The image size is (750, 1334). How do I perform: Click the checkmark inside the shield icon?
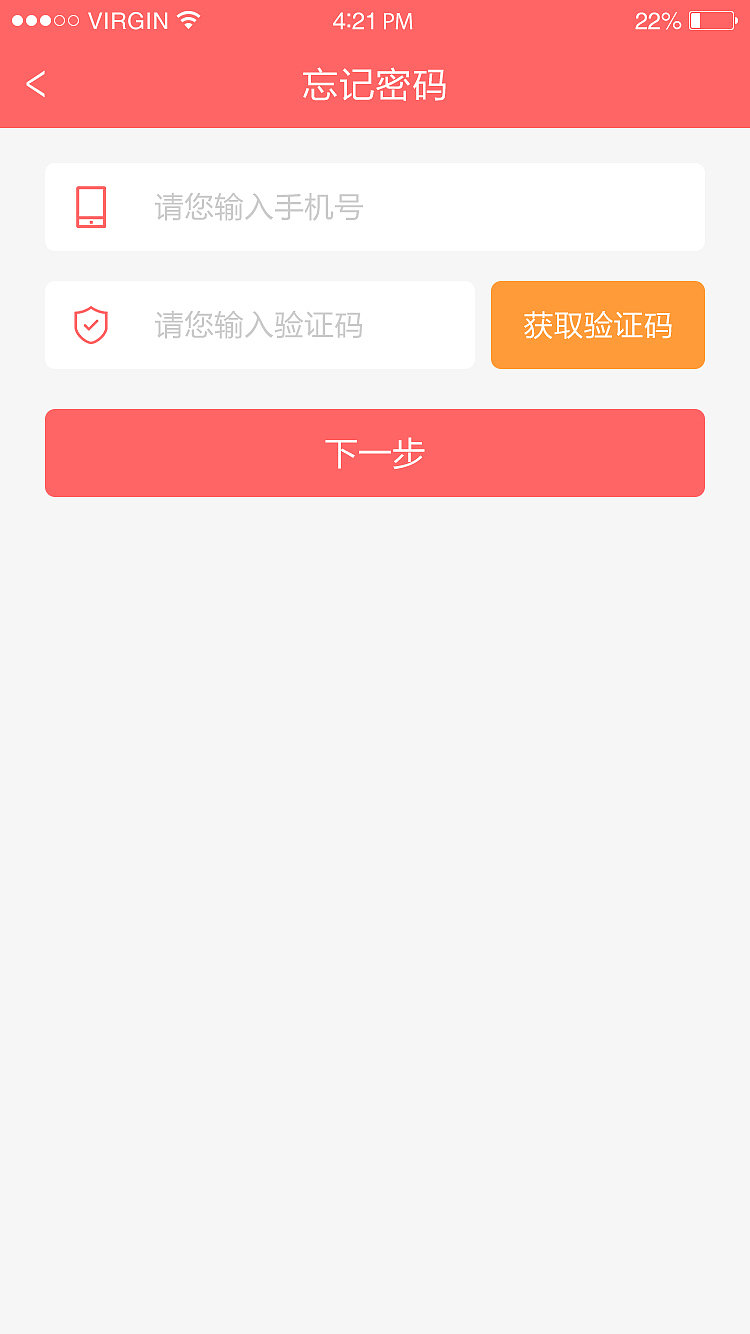90,326
